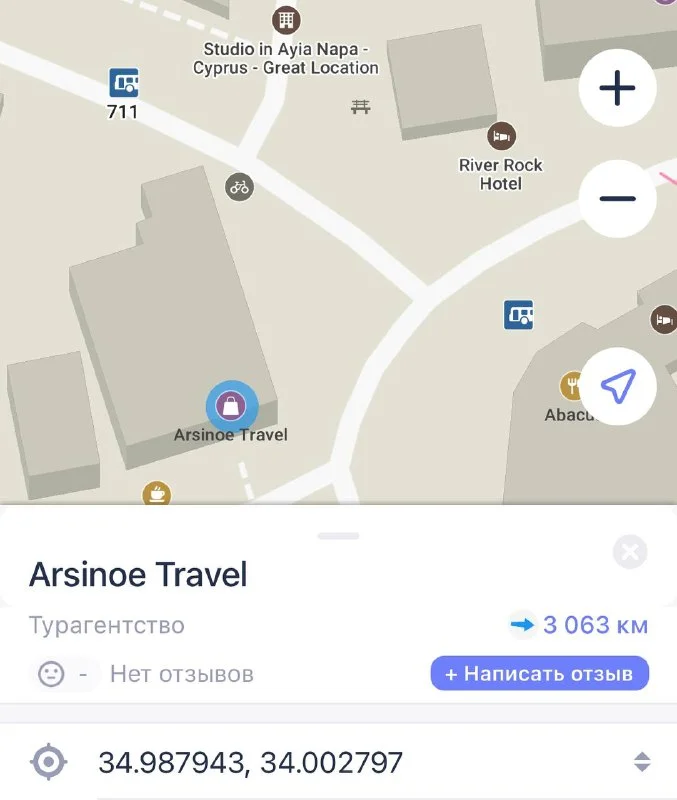677x800 pixels.
Task: Select the Abacus restaurant marker
Action: 572,385
